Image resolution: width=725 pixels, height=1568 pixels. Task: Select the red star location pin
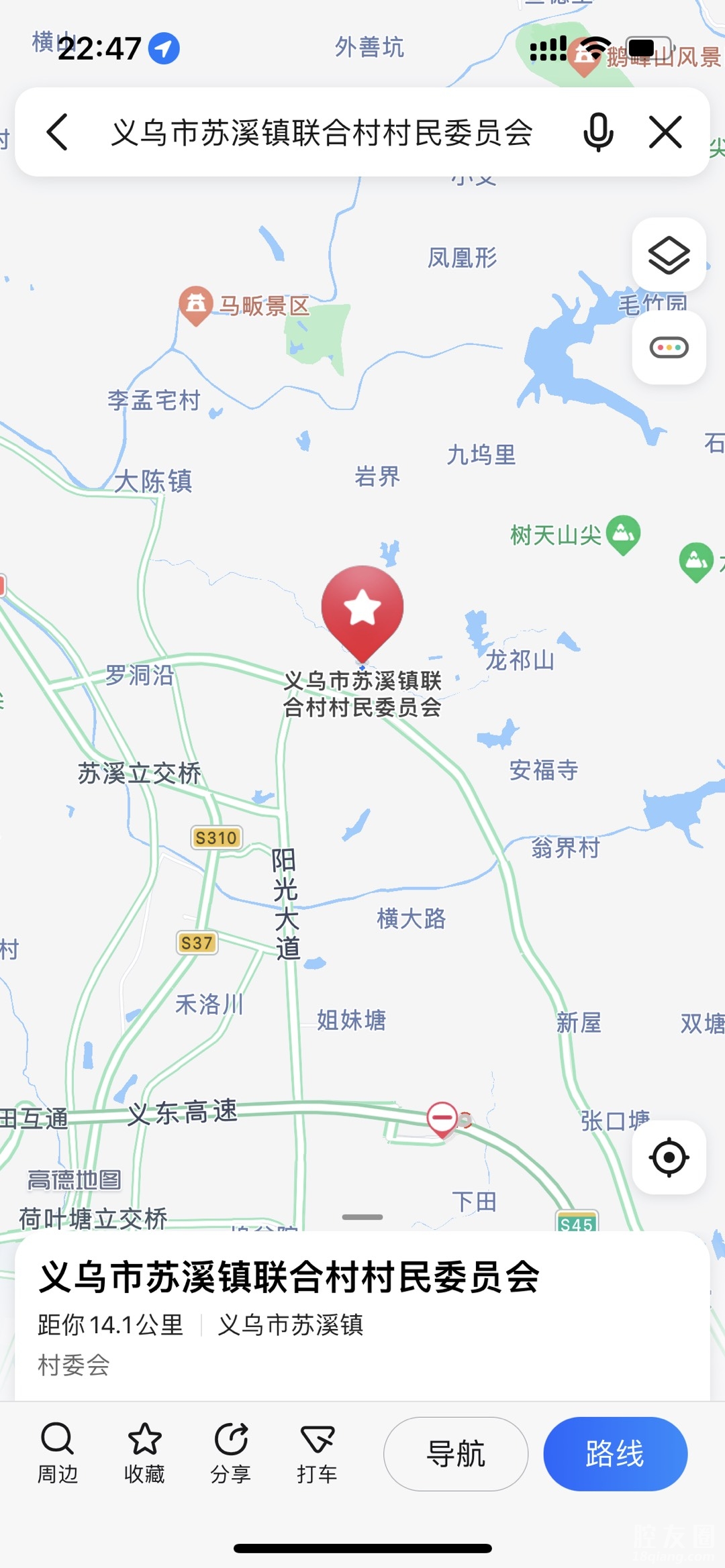(362, 608)
